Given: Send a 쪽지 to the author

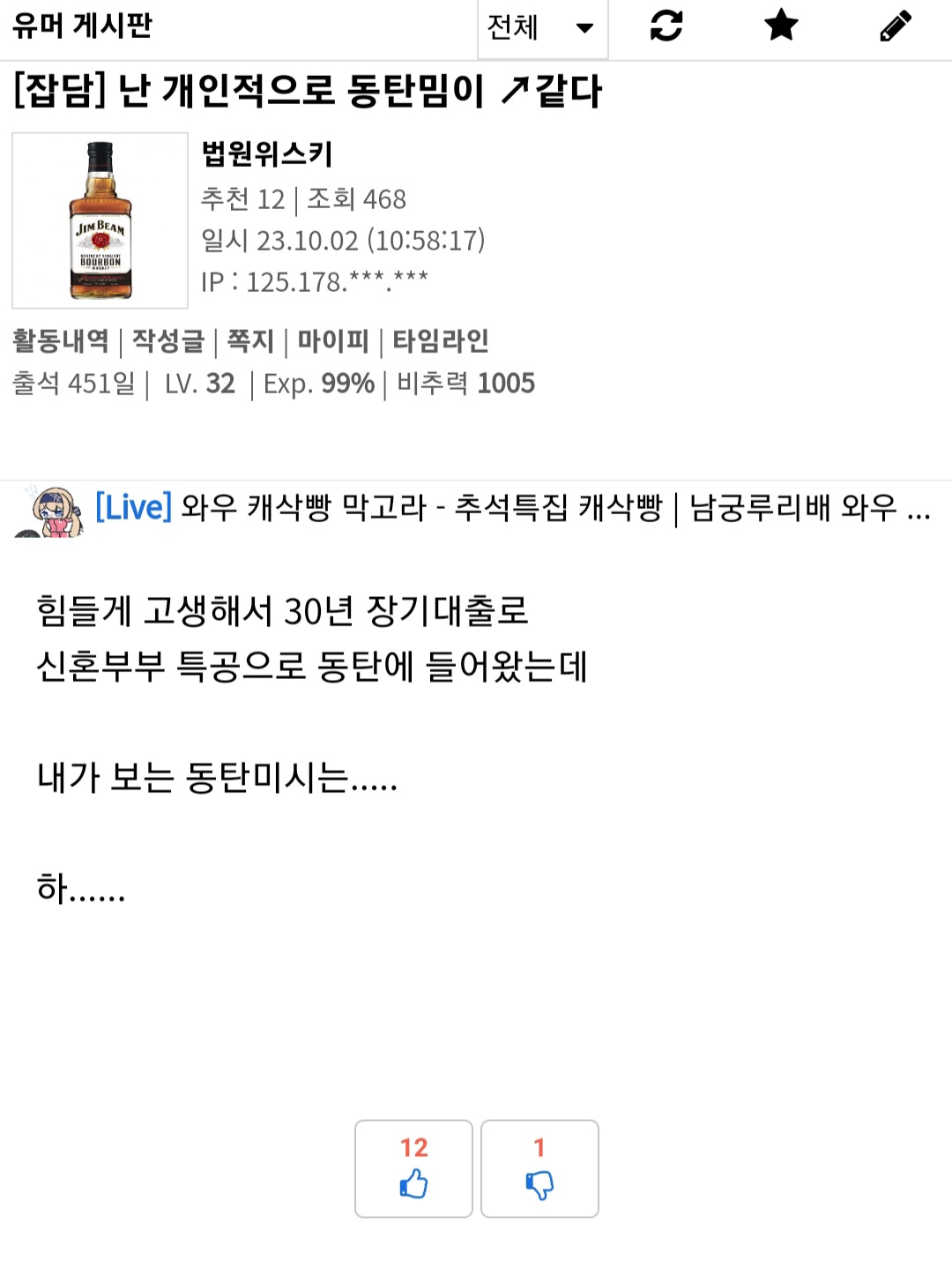Looking at the screenshot, I should point(250,340).
